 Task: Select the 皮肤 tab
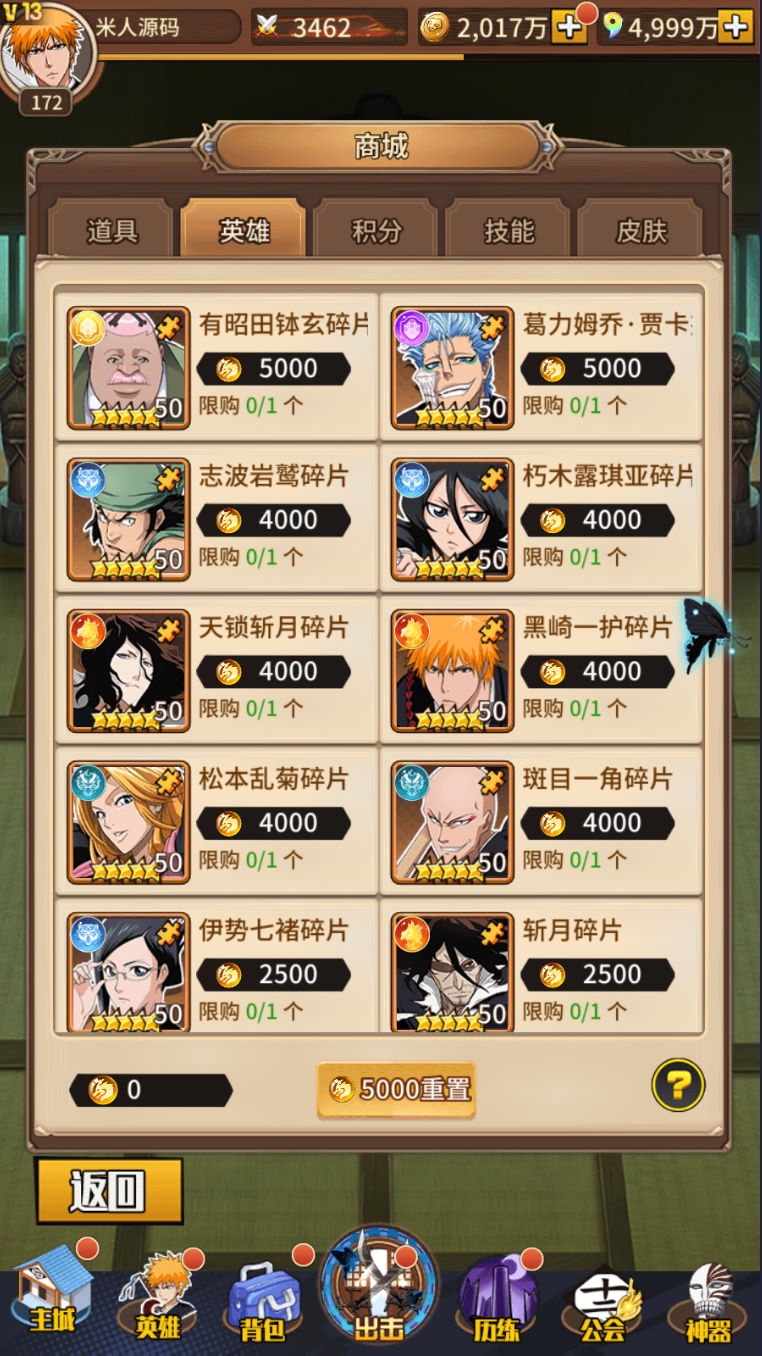click(640, 231)
